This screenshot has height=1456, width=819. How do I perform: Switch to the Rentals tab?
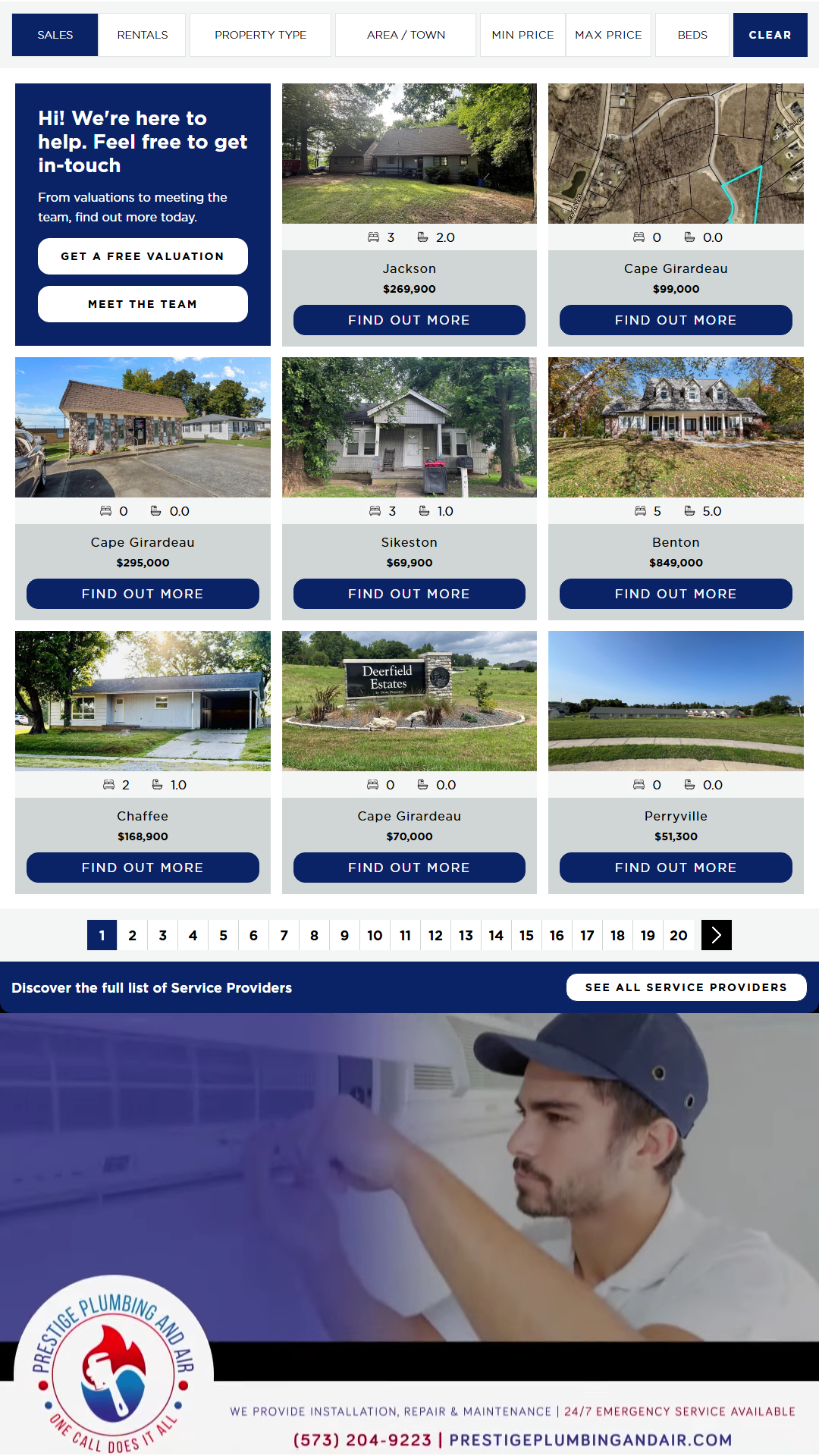[x=142, y=35]
